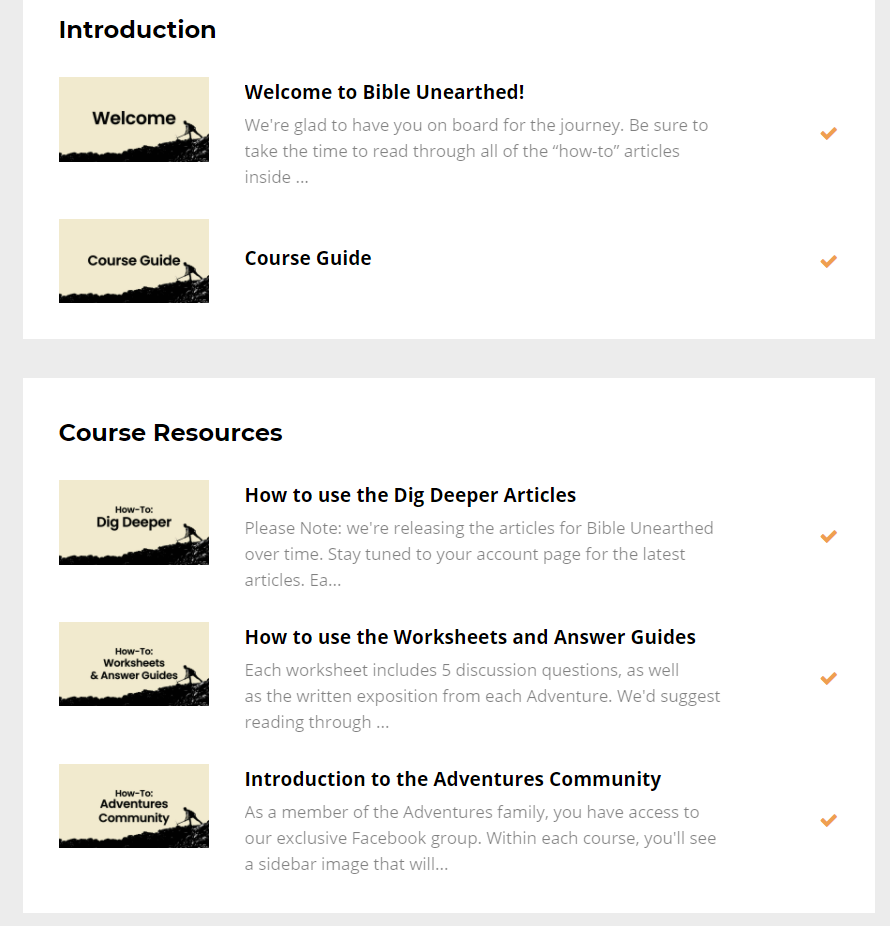The height and width of the screenshot is (926, 890).
Task: Open How to use the Dig Deeper Articles
Action: (410, 495)
